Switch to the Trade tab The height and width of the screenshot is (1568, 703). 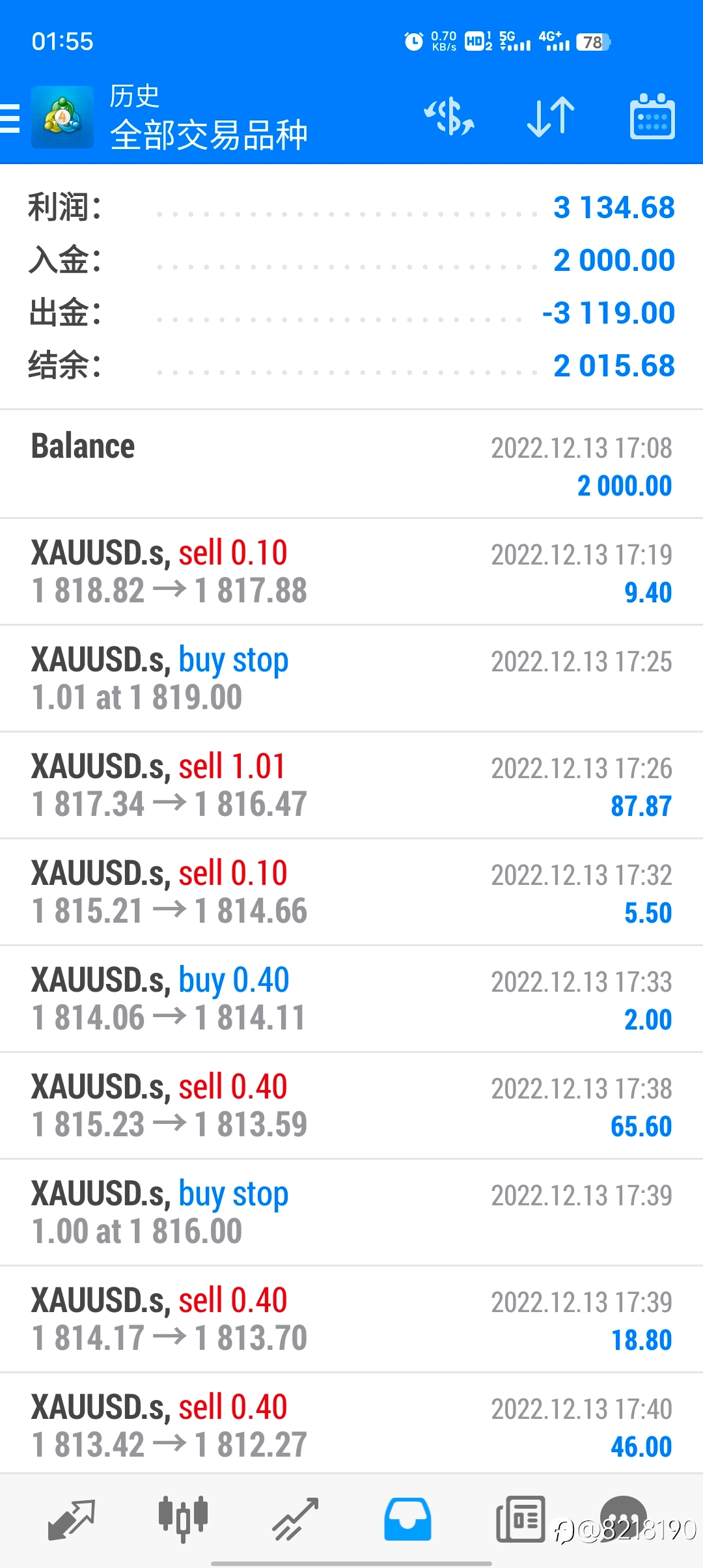pos(295,1519)
